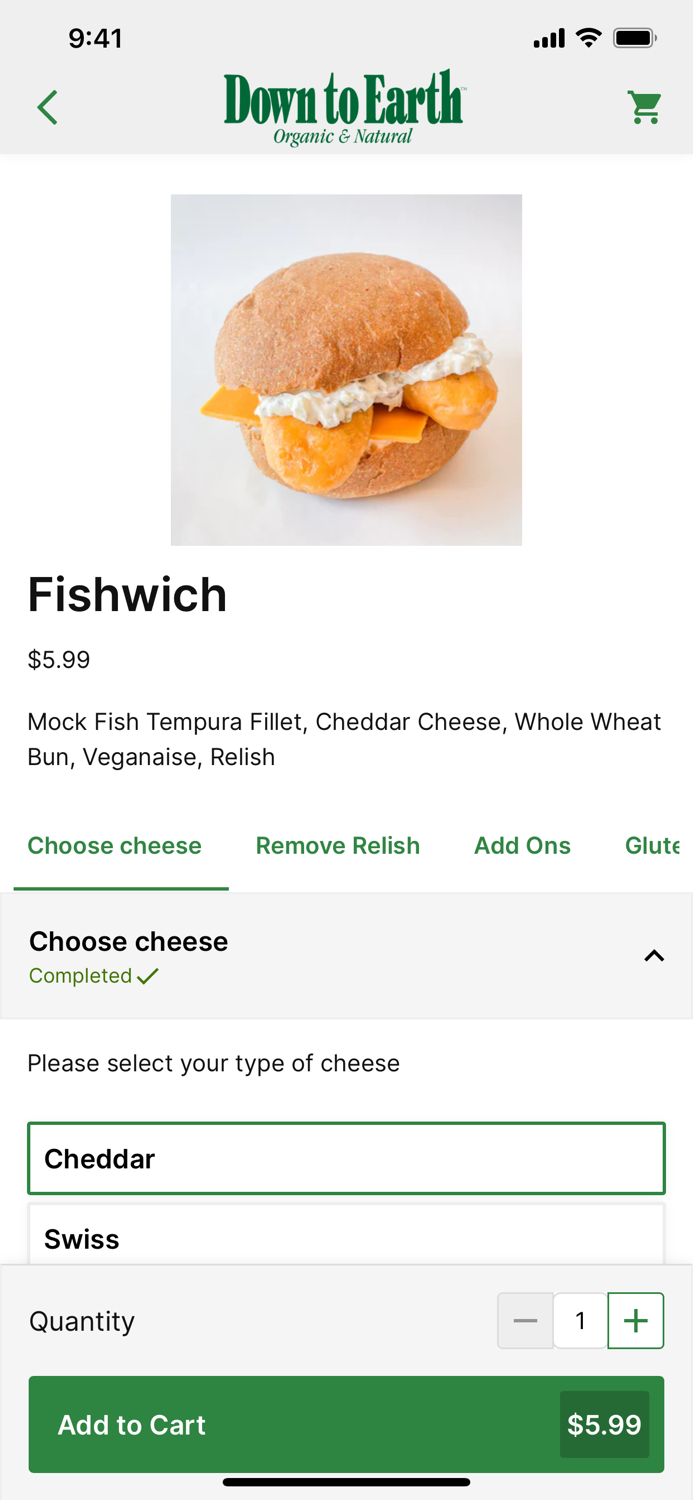693x1500 pixels.
Task: Add Fishwich to cart
Action: click(x=346, y=1424)
